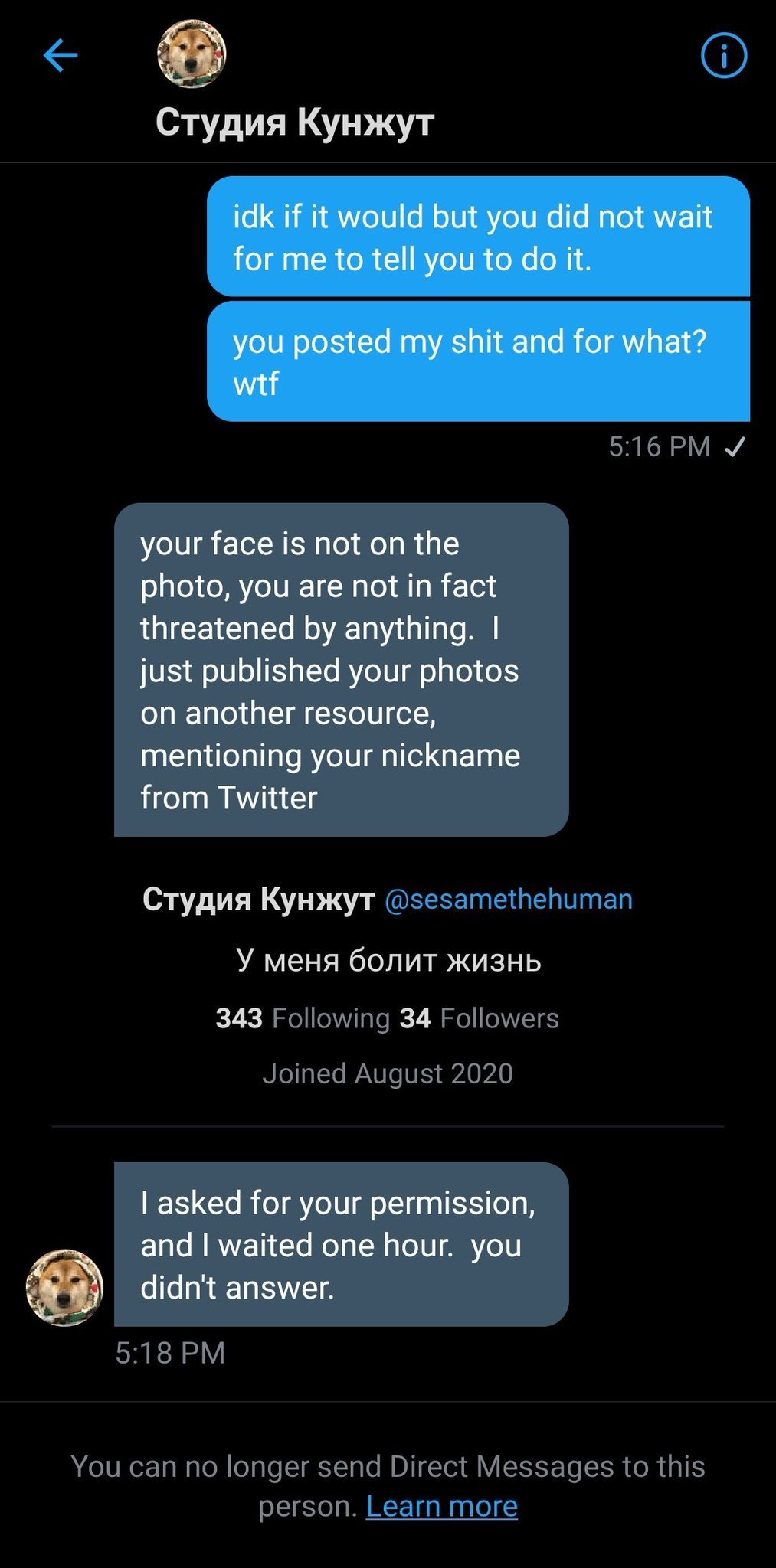Open the conversation info icon
776x1568 pixels.
[723, 56]
